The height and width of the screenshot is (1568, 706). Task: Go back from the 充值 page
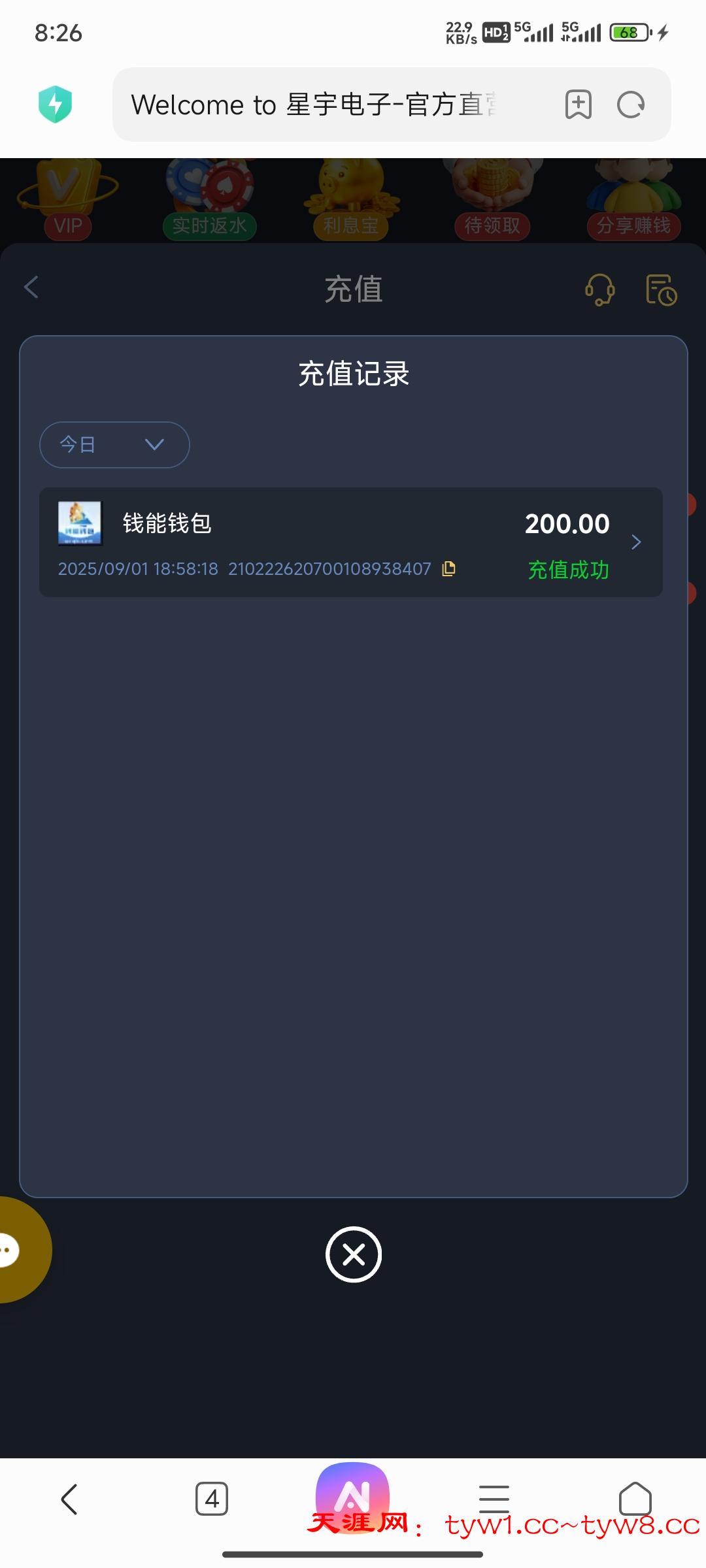point(31,287)
